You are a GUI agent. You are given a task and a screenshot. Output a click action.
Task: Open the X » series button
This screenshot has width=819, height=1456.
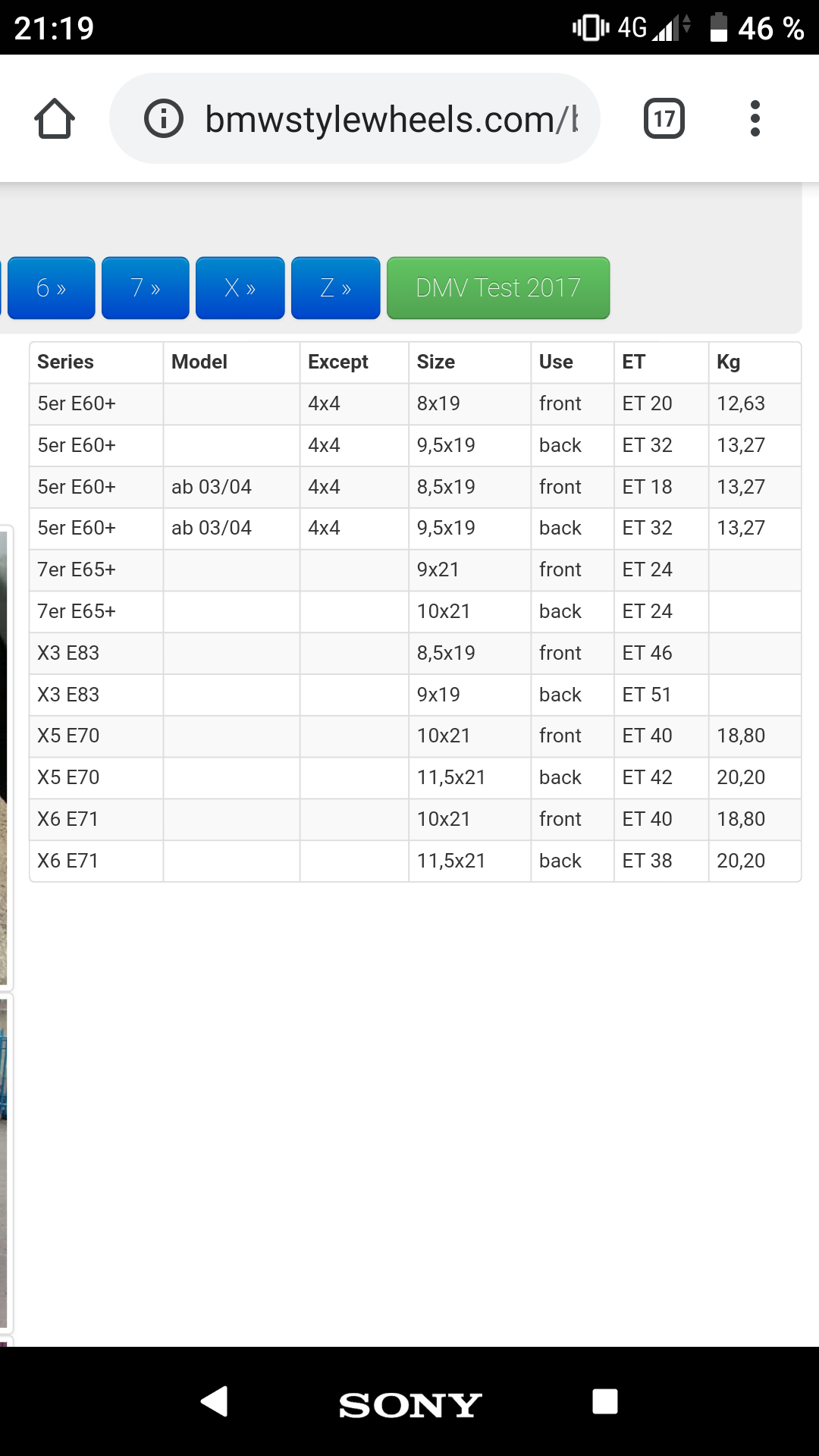240,288
